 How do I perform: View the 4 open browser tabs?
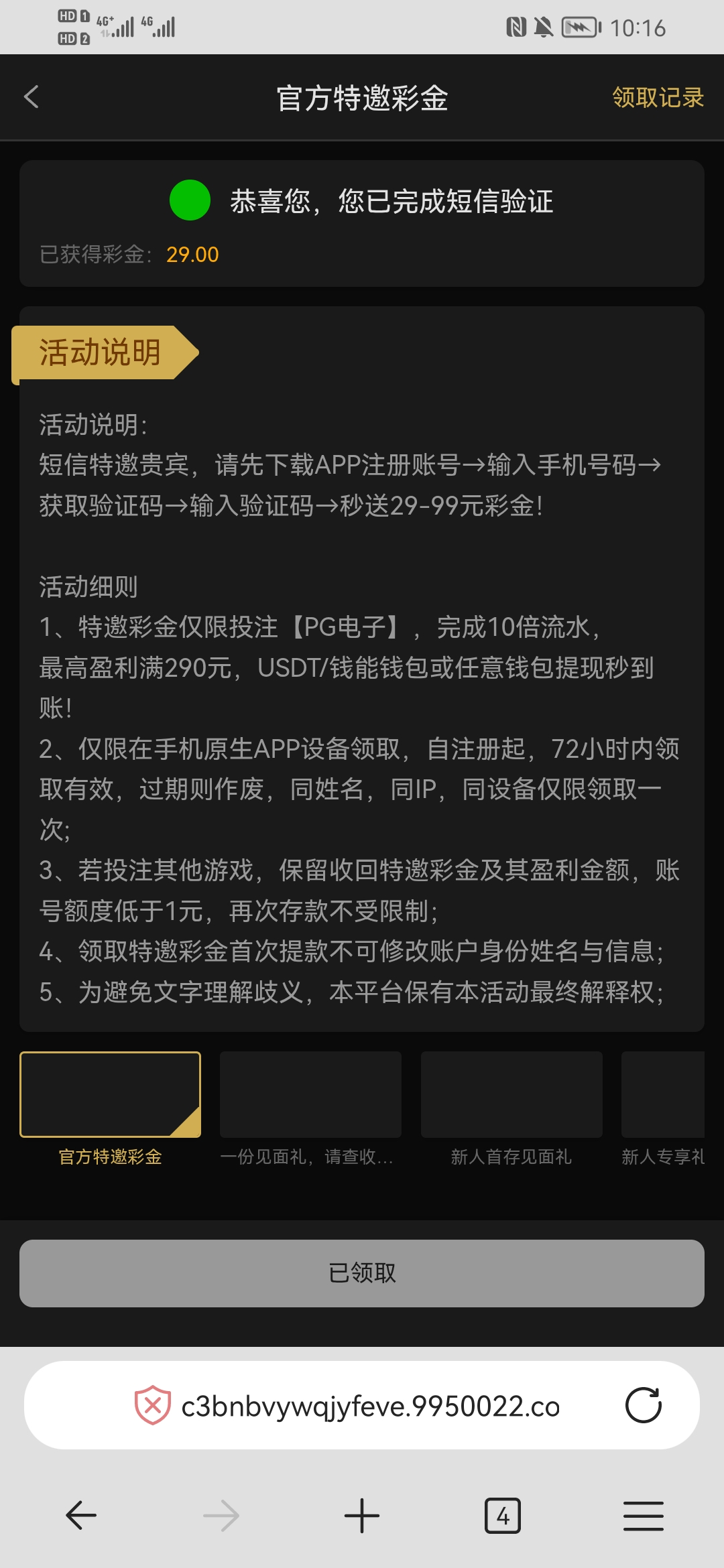pyautogui.click(x=502, y=1516)
